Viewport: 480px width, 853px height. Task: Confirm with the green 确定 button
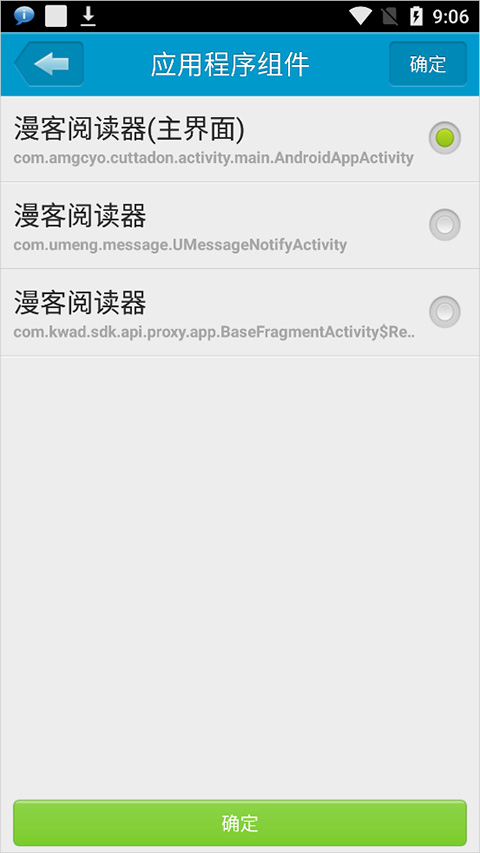(240, 823)
